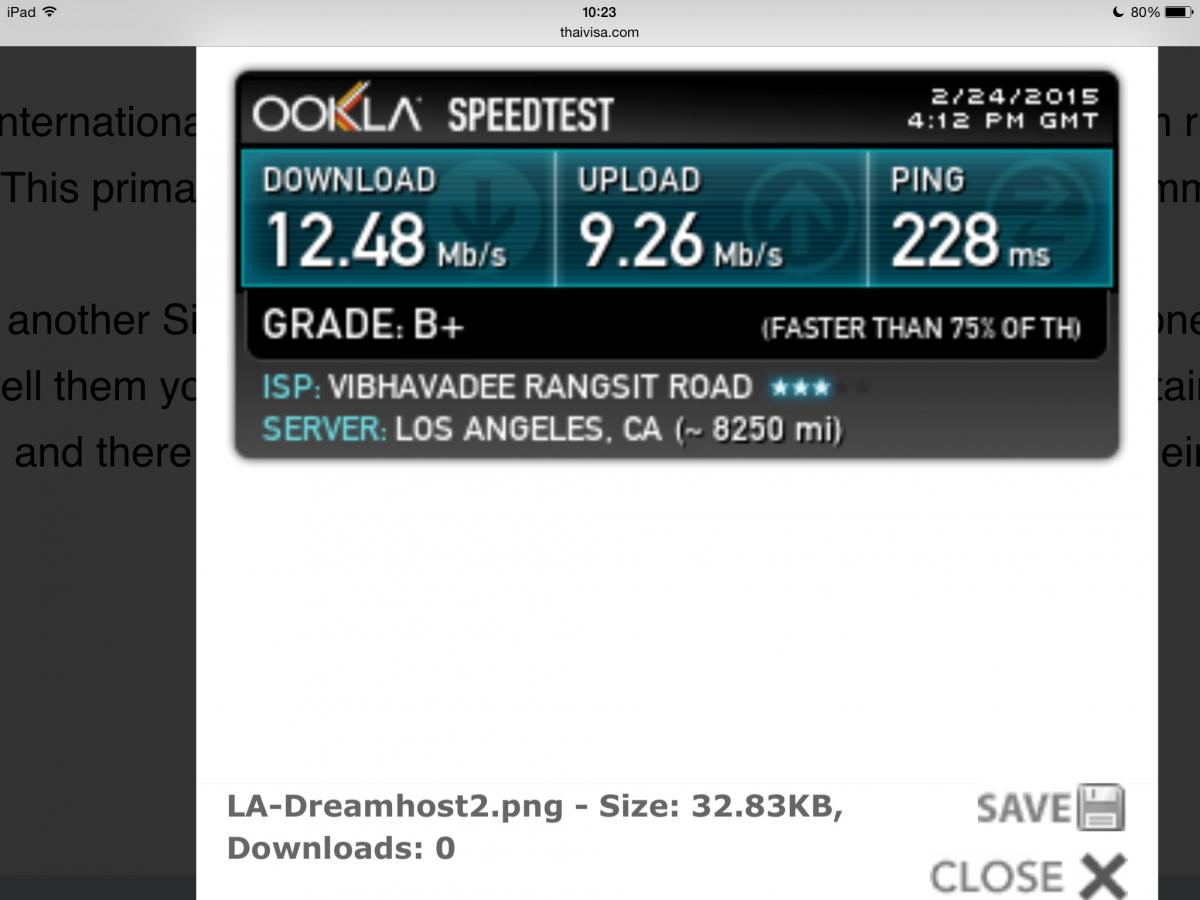This screenshot has height=900, width=1200.
Task: Save the LA-Dreamhost2.png image
Action: pos(1050,808)
